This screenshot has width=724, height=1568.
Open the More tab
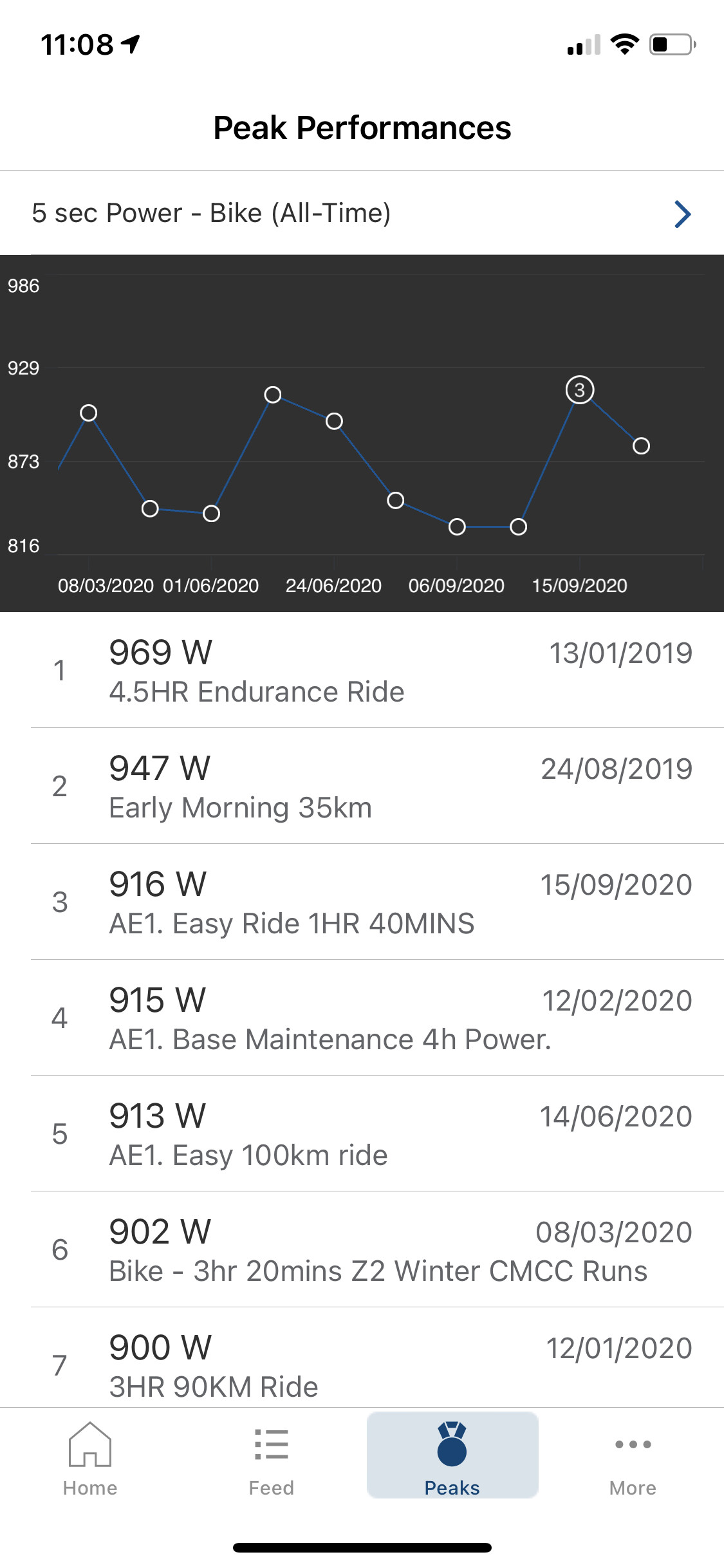coord(633,1459)
